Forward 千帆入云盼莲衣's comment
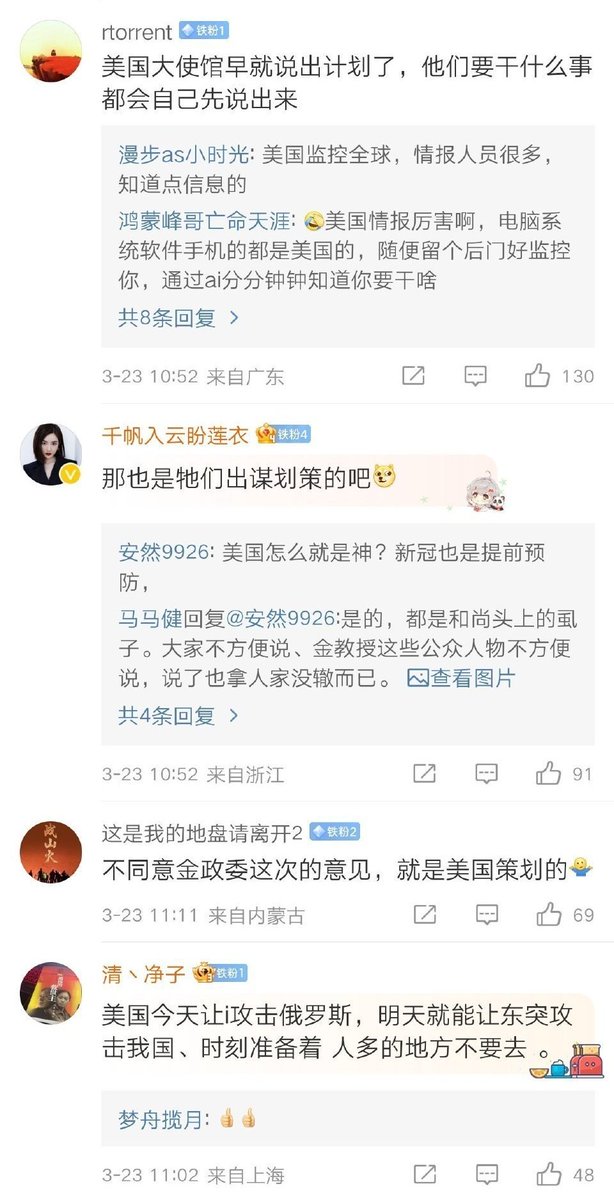Viewport: 614px width, 1200px height. pyautogui.click(x=424, y=773)
